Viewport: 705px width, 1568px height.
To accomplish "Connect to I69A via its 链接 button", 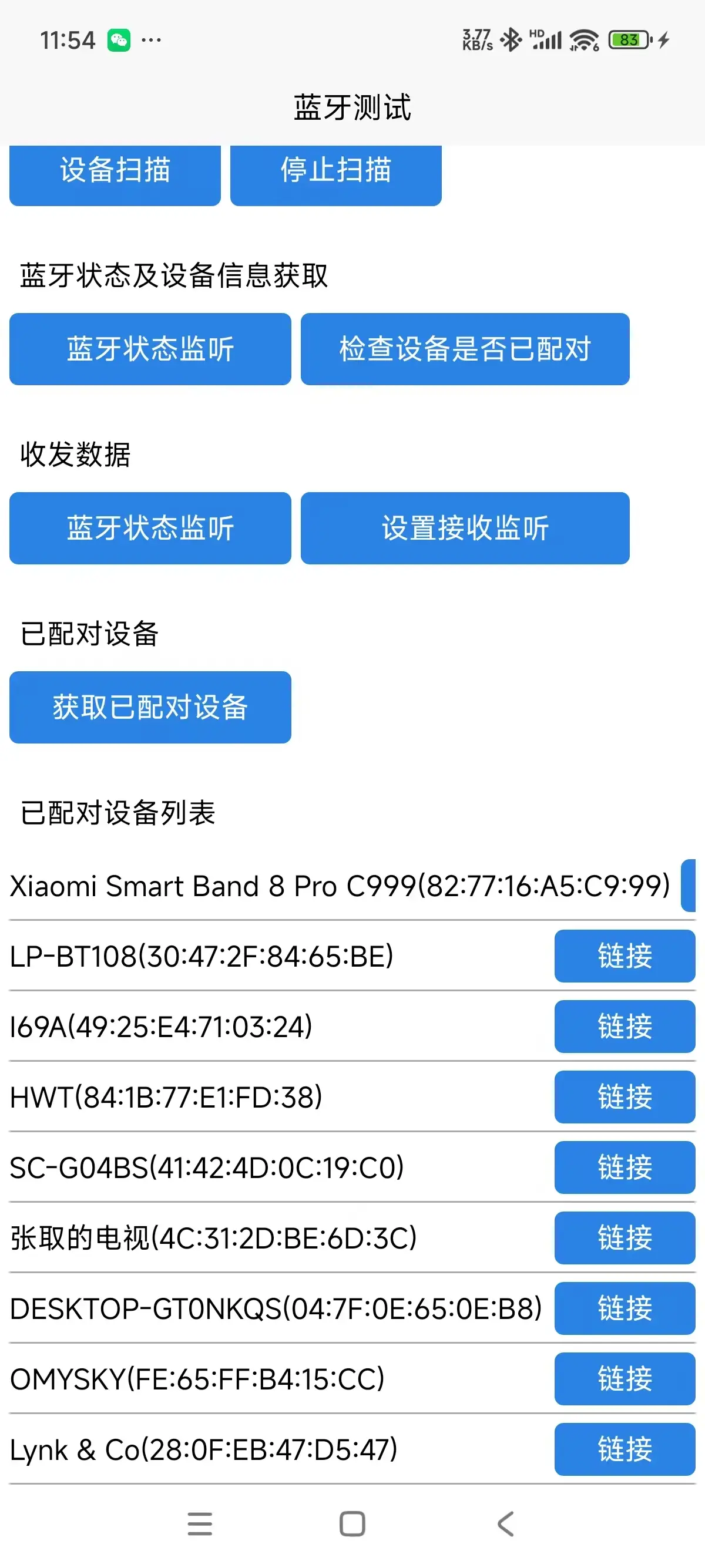I will (x=625, y=1027).
